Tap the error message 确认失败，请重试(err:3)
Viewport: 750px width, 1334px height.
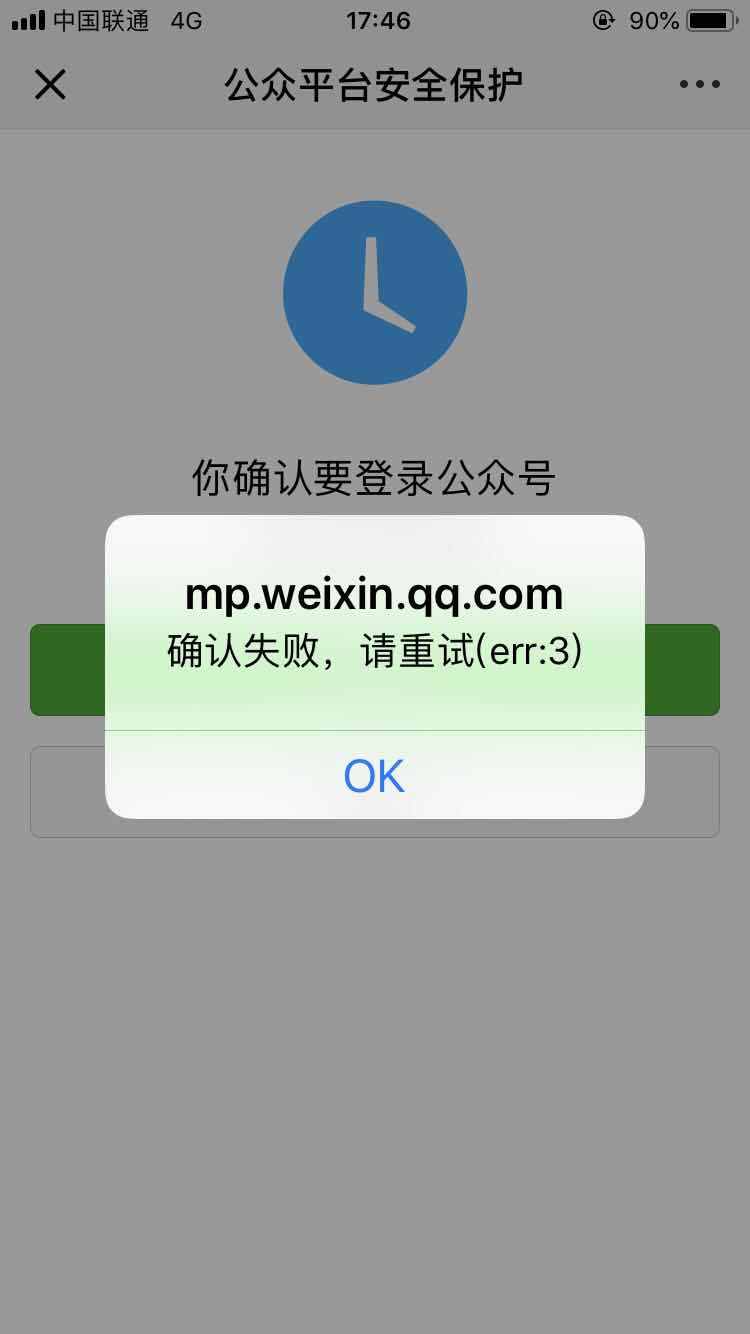pyautogui.click(x=374, y=651)
